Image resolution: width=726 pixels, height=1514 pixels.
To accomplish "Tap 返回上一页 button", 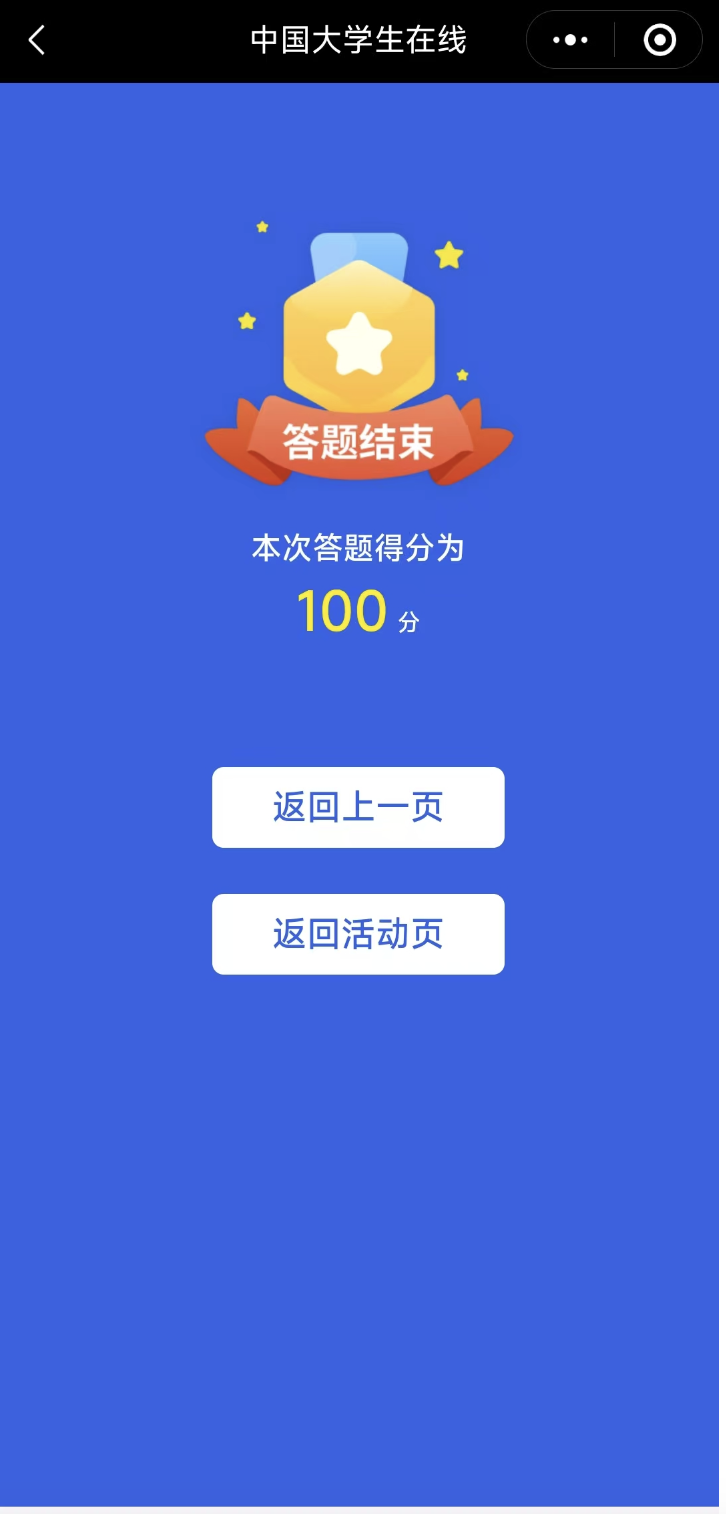I will [358, 807].
